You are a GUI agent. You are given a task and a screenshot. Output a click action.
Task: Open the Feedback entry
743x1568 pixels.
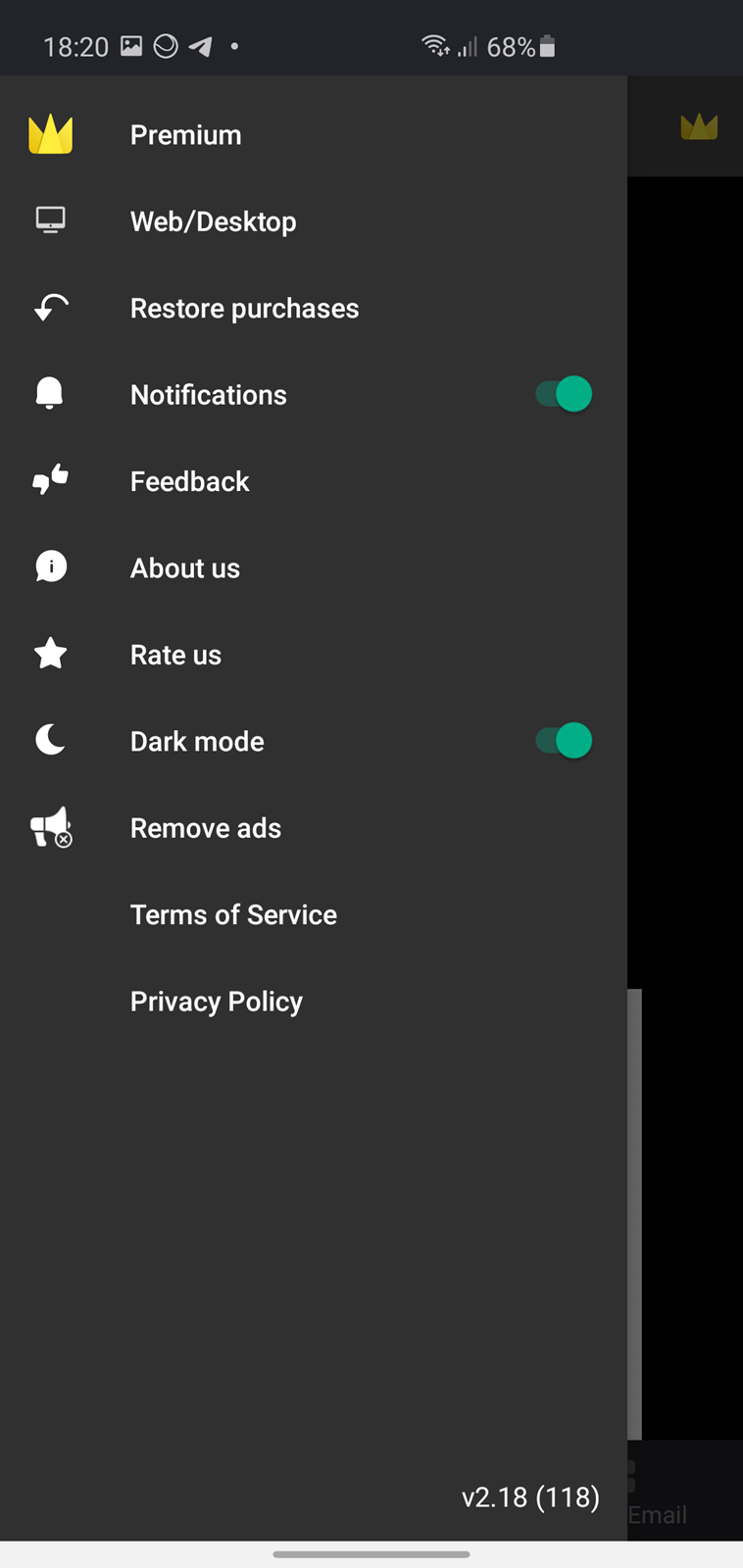point(314,481)
